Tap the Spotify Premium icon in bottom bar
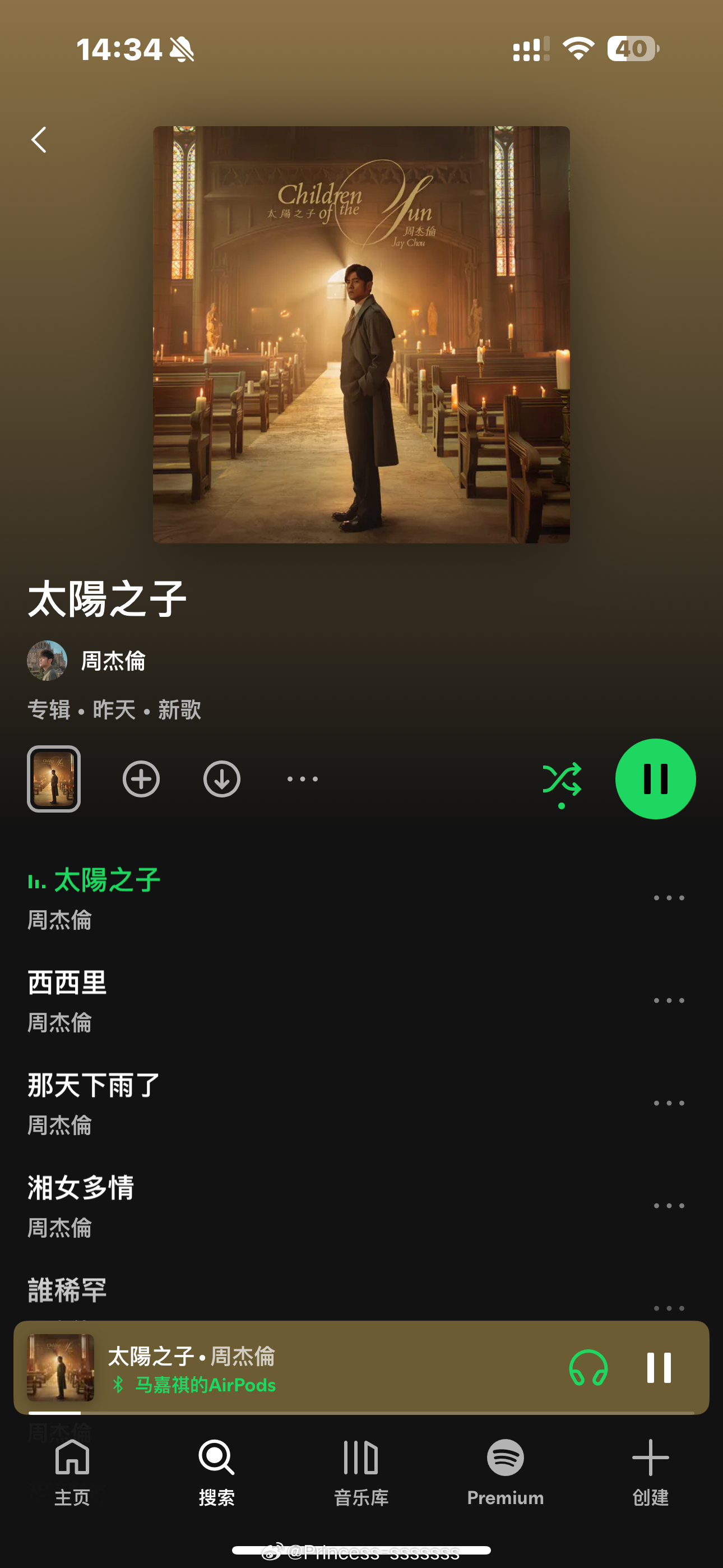723x1568 pixels. click(504, 1459)
